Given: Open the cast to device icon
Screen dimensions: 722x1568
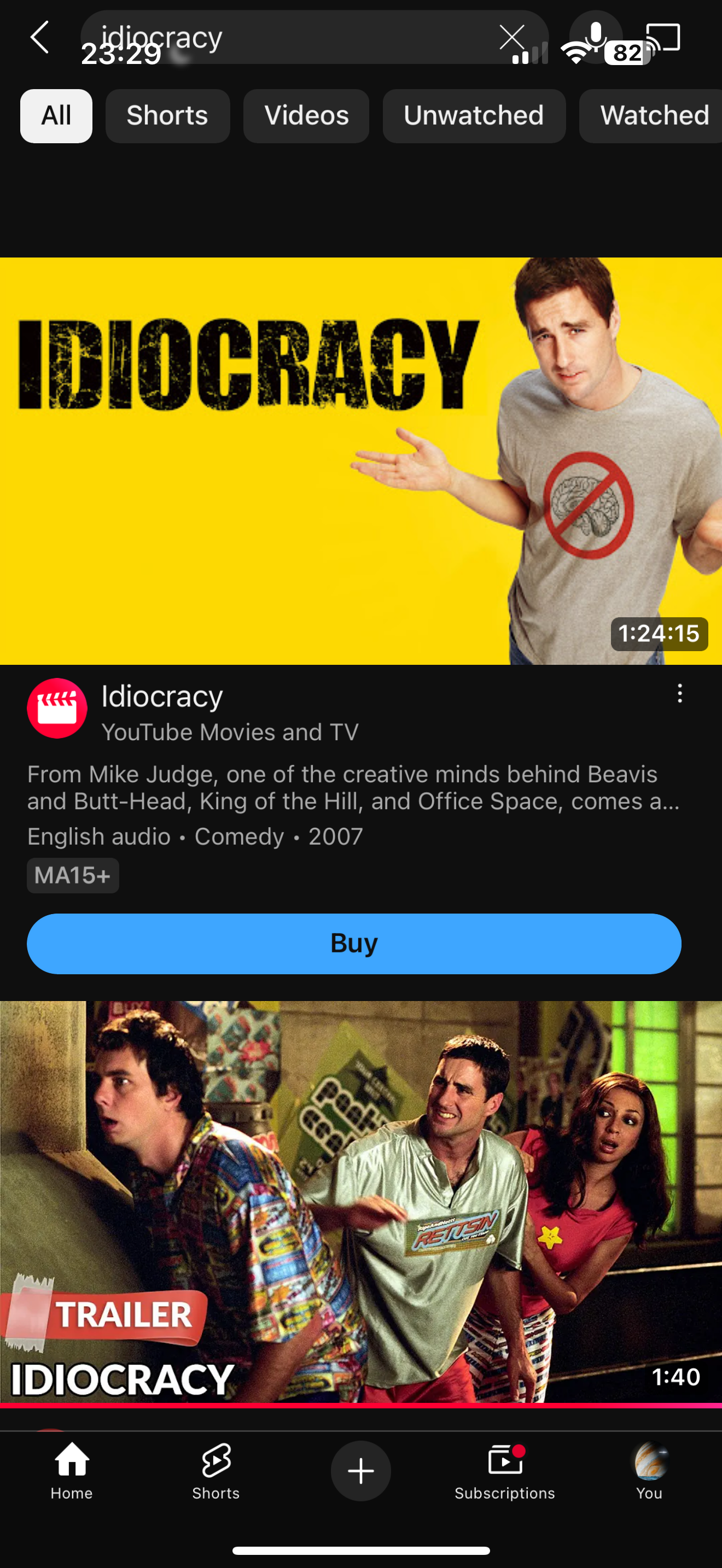Looking at the screenshot, I should pos(663,37).
